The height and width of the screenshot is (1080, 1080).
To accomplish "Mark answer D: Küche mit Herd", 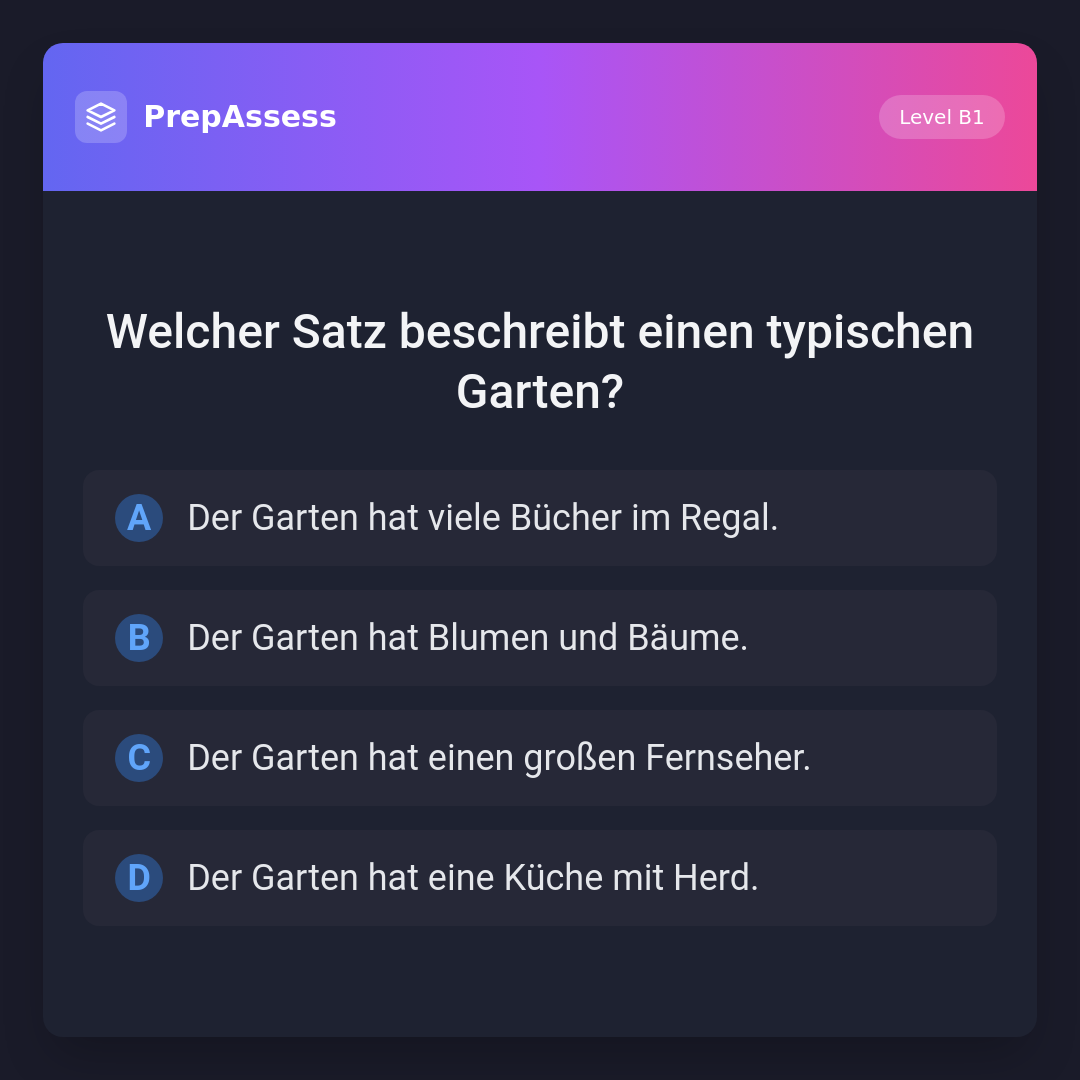I will tap(540, 878).
